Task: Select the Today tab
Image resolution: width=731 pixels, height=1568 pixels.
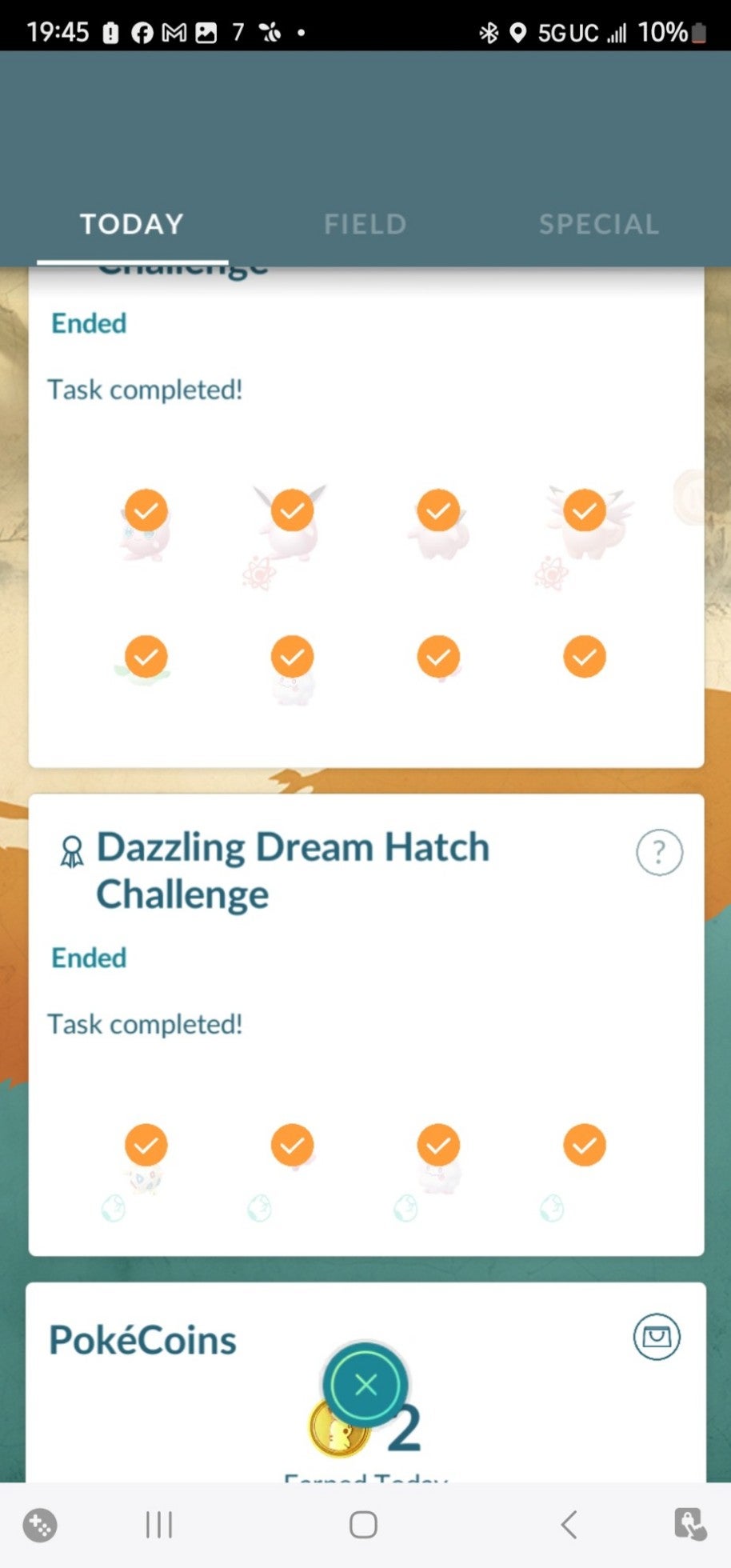Action: click(x=132, y=224)
